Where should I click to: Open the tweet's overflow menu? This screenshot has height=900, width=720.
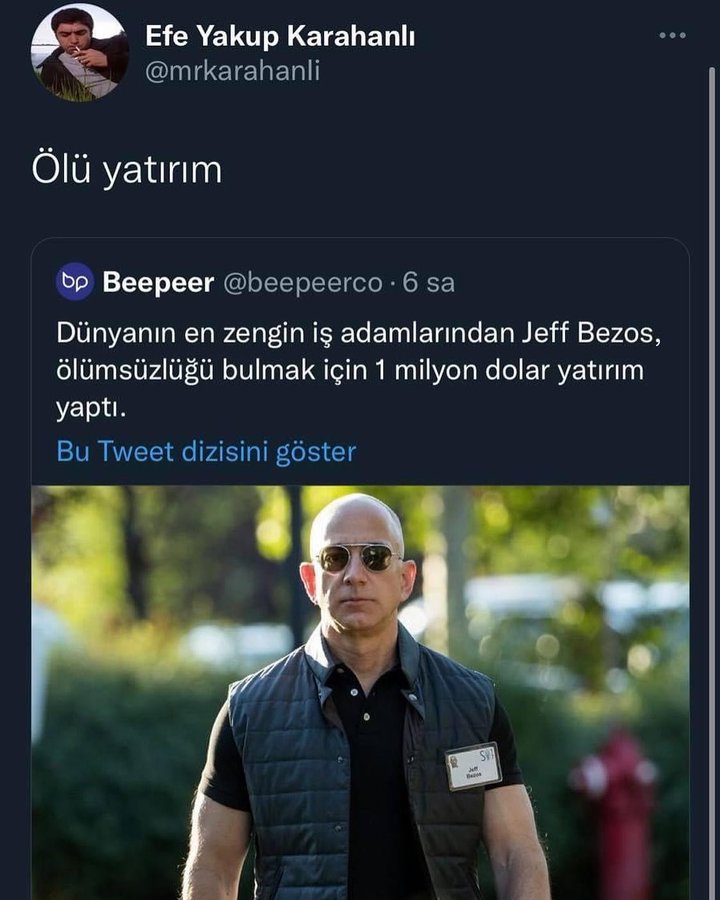pos(672,36)
